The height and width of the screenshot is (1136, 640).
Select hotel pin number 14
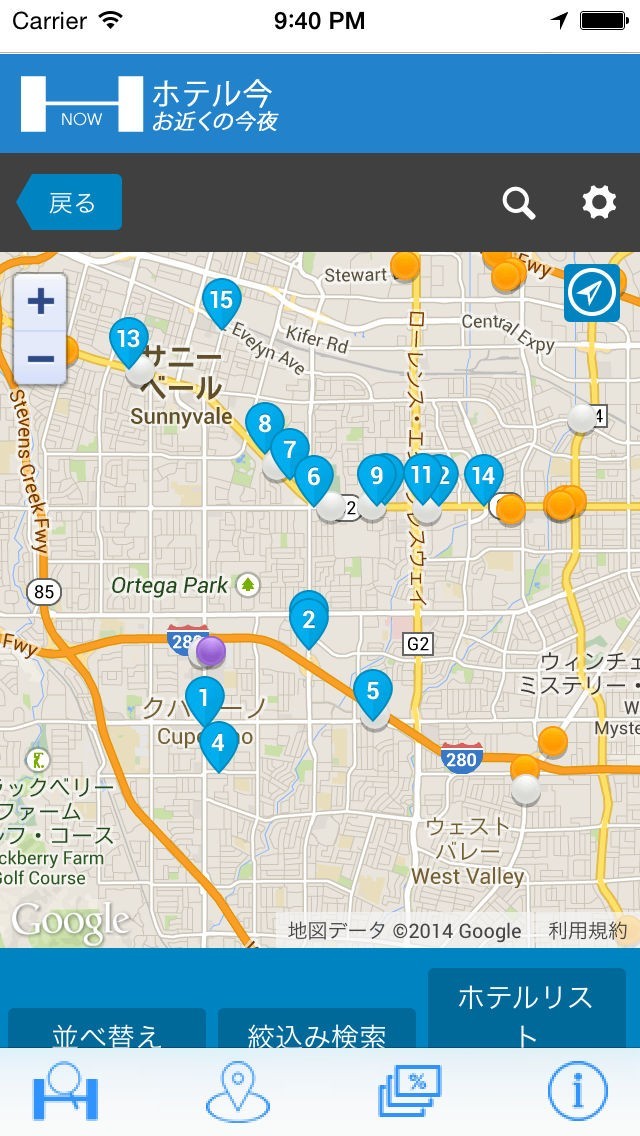pyautogui.click(x=483, y=478)
